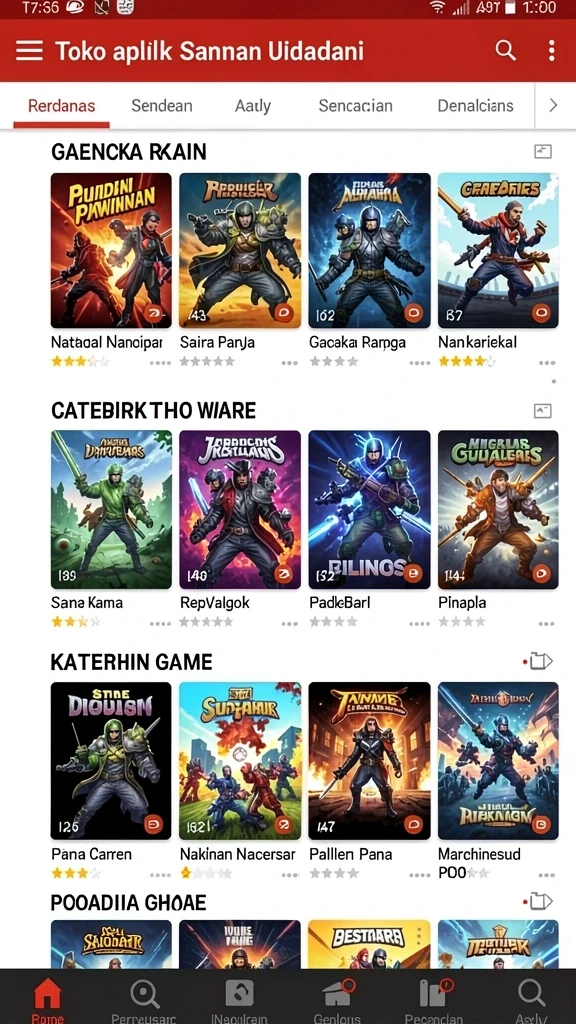Go to the Home bottom tab
Screen dimensions: 576x1024
click(x=47, y=999)
